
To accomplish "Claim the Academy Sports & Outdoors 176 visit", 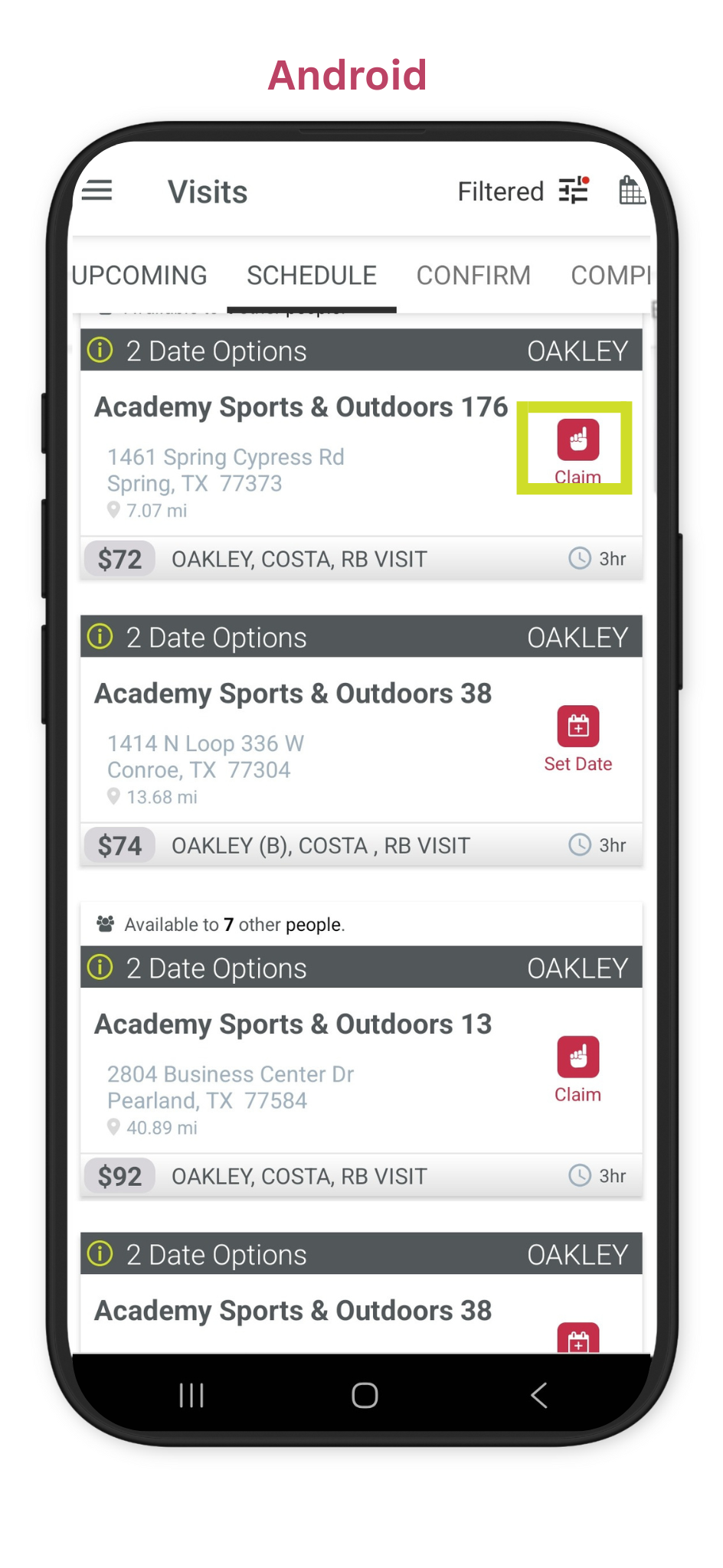I will (x=577, y=451).
